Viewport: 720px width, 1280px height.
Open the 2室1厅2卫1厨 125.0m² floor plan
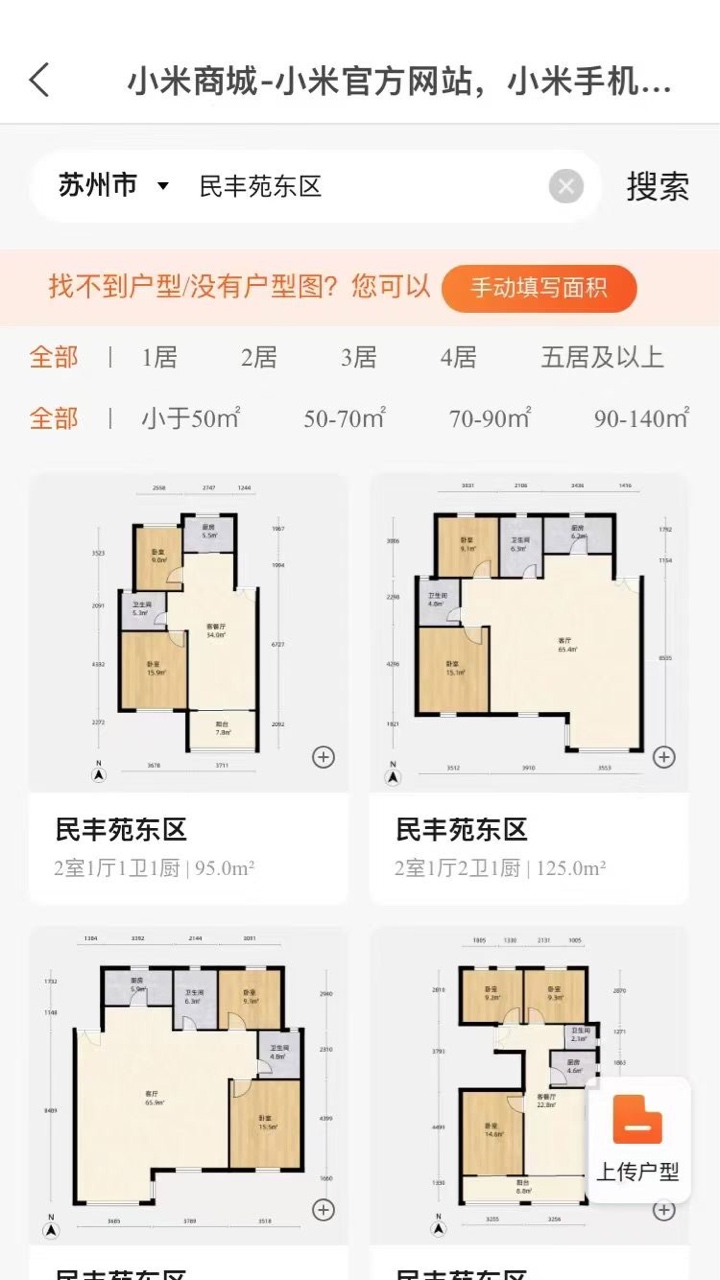pos(529,847)
